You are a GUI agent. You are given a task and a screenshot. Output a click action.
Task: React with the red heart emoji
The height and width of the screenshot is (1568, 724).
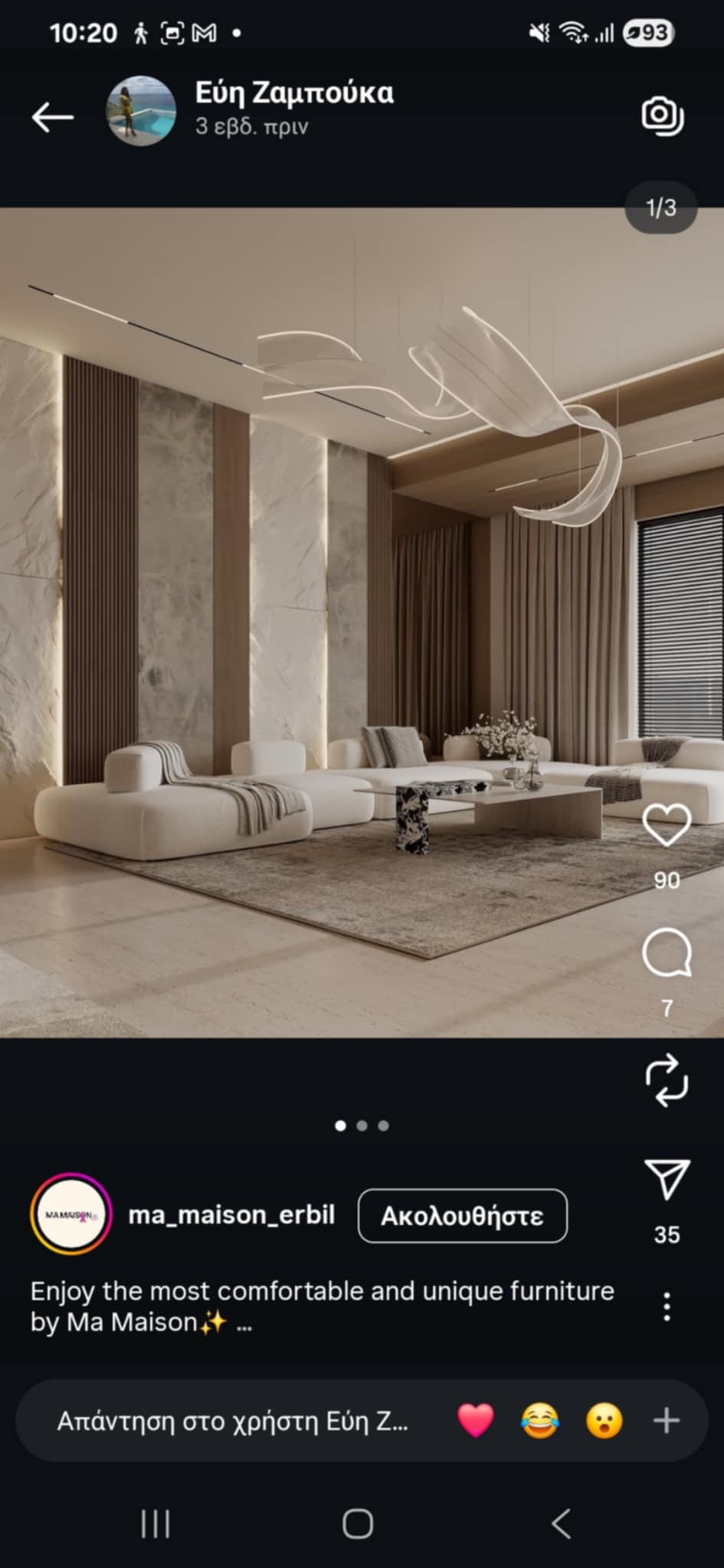point(476,1422)
